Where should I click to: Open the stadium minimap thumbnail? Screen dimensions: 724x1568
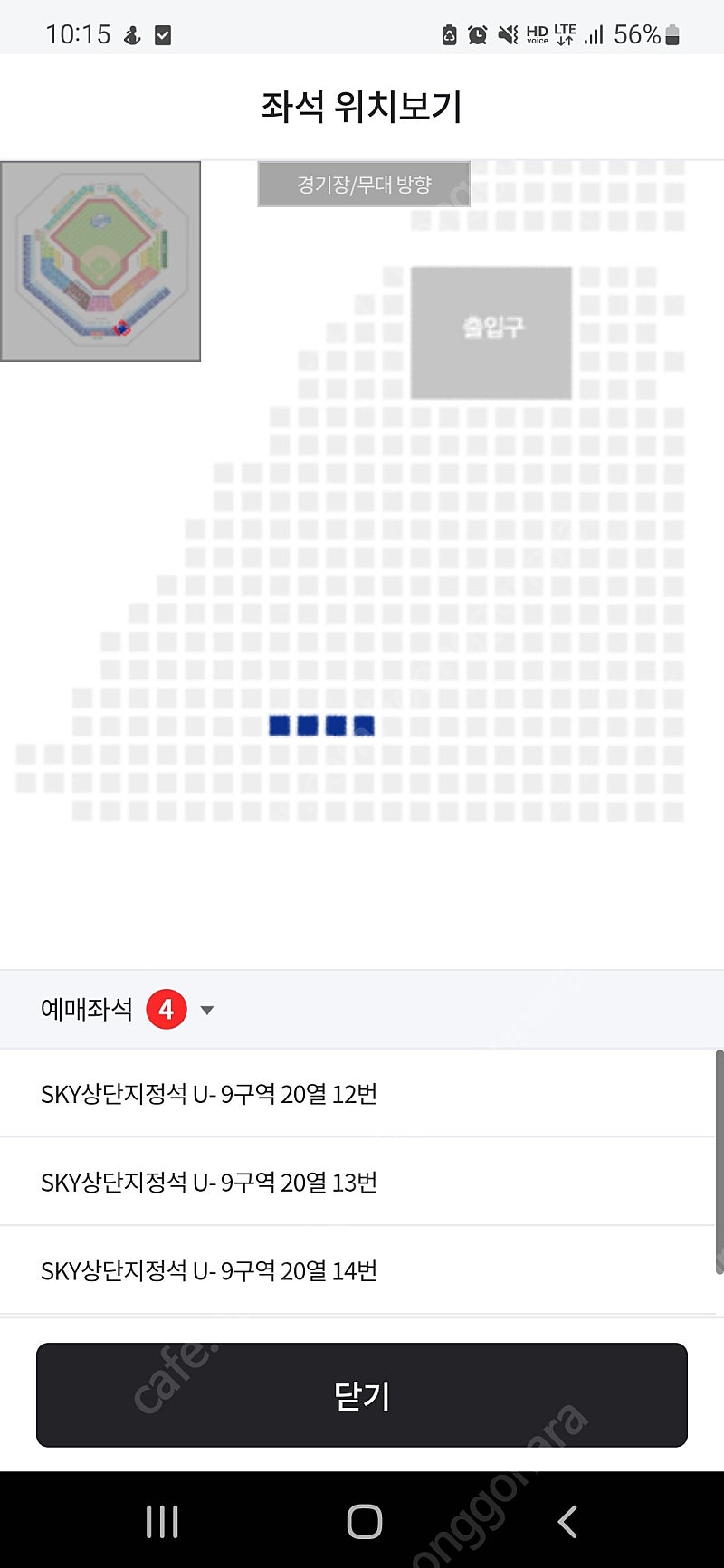point(100,261)
